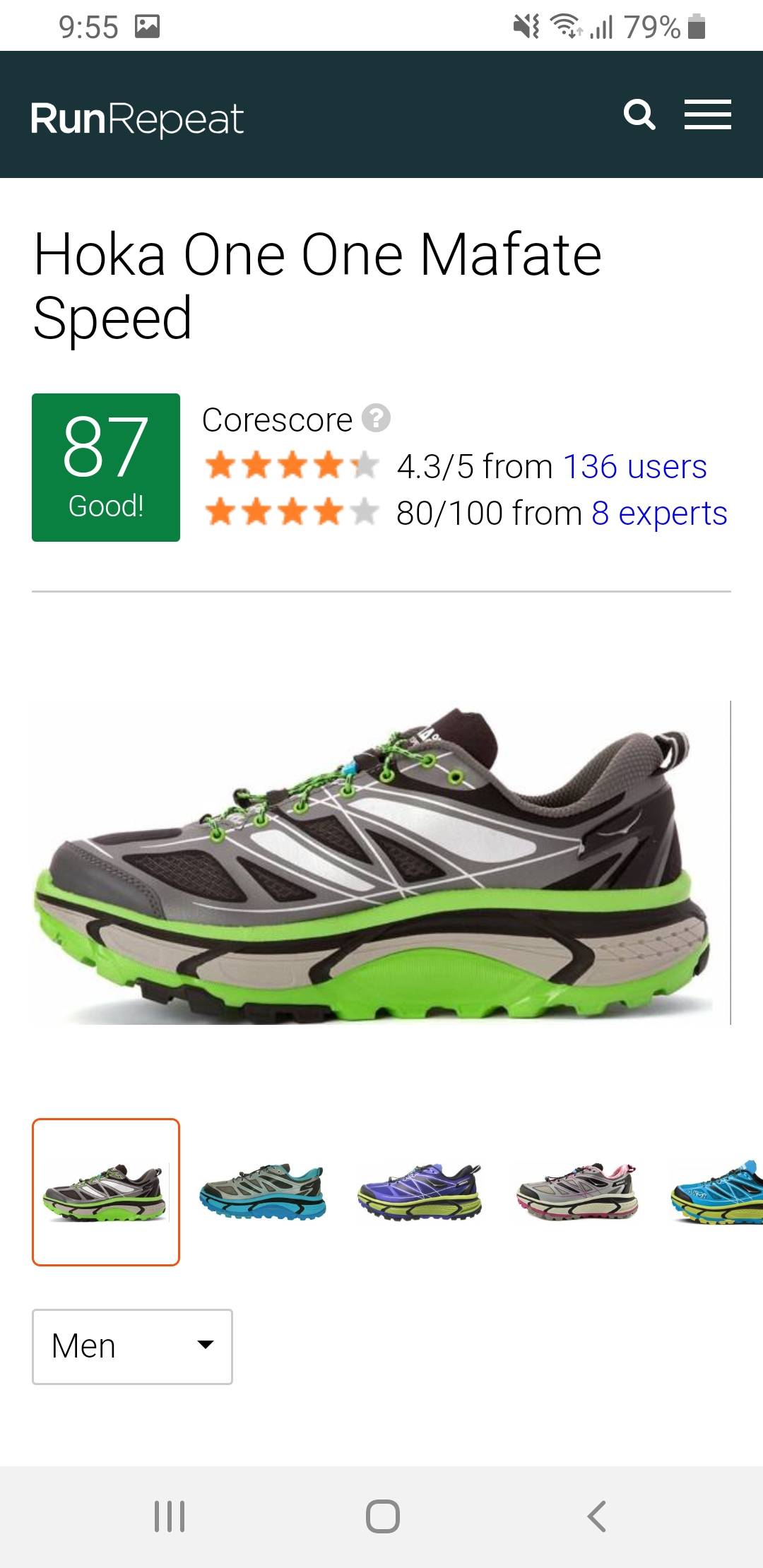
Task: Go to RunRepeat homepage via logo
Action: point(137,118)
